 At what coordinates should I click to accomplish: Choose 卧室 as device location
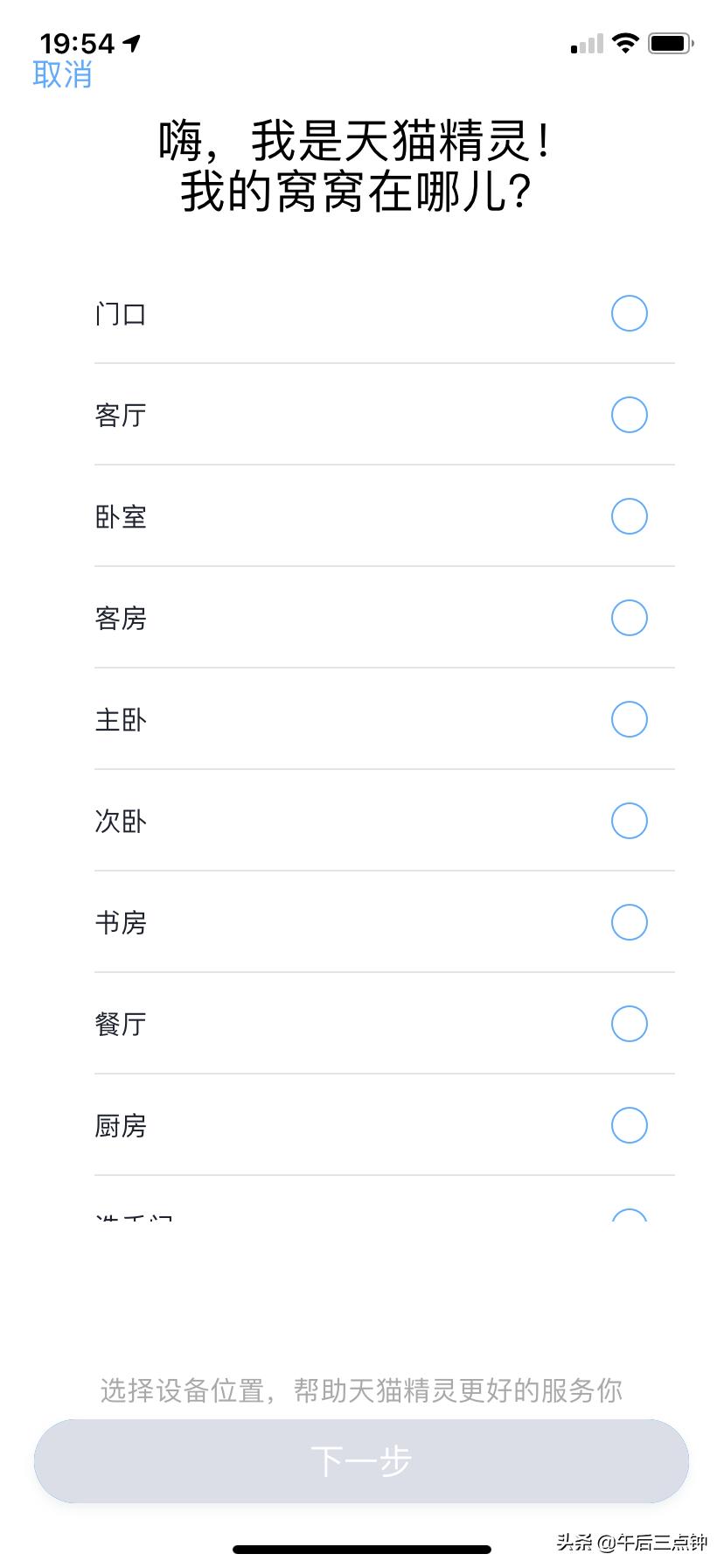(629, 516)
